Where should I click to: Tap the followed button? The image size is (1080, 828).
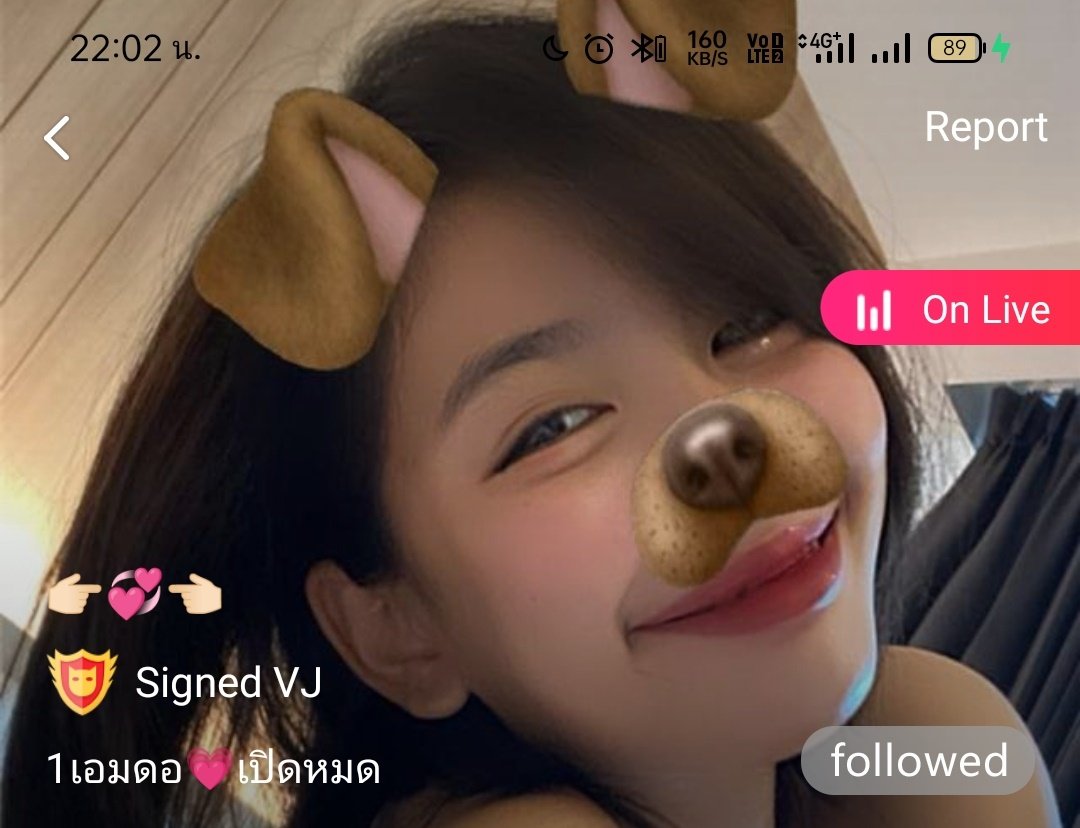pos(918,761)
